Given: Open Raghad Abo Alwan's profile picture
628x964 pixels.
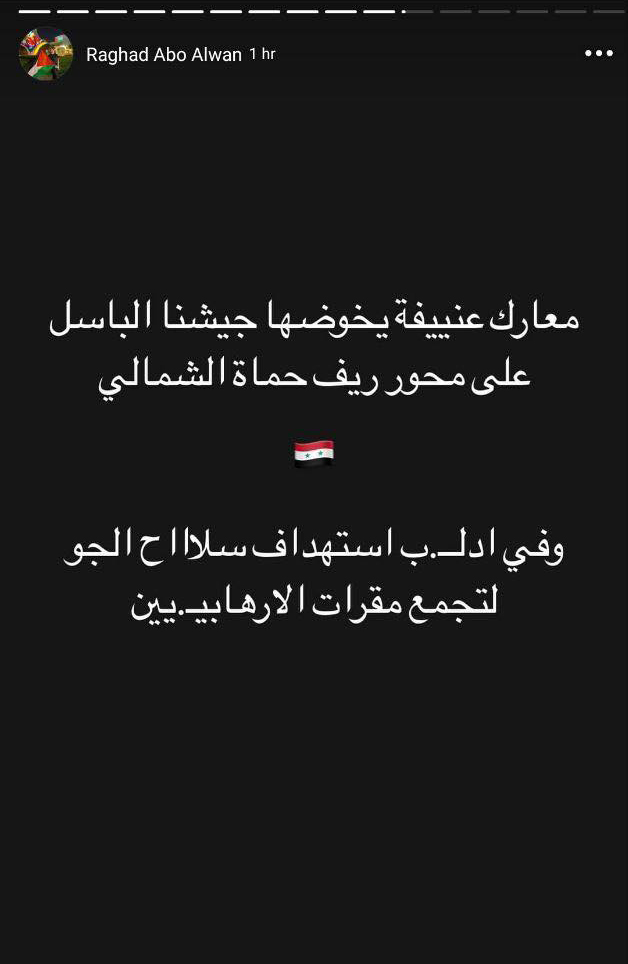Looking at the screenshot, I should pyautogui.click(x=46, y=54).
